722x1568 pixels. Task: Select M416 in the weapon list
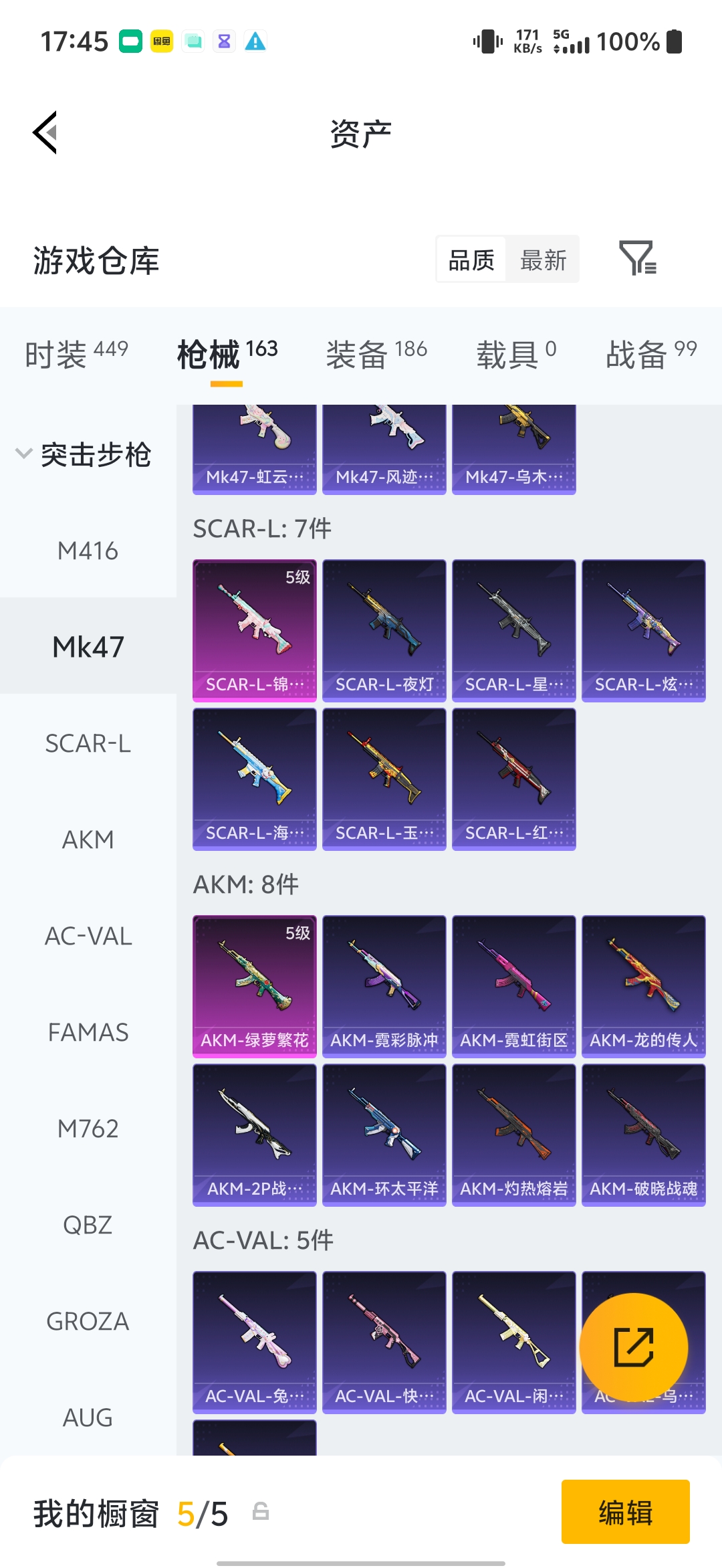[88, 551]
